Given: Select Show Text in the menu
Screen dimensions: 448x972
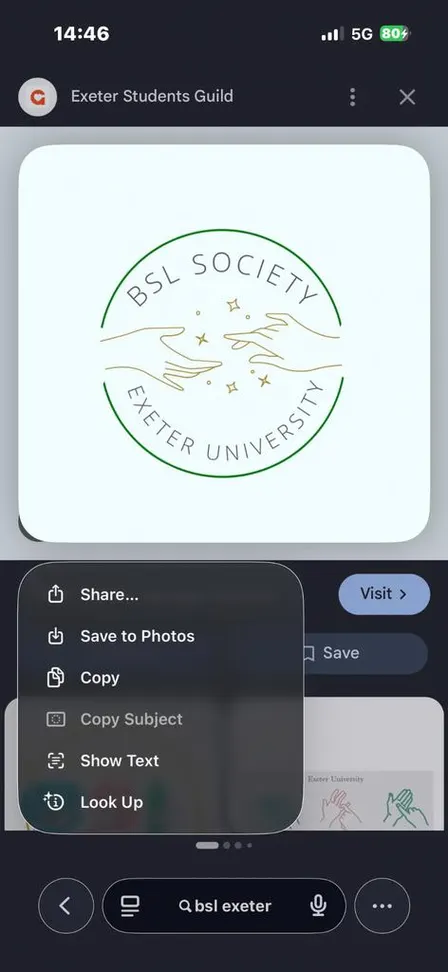Looking at the screenshot, I should pos(161,761).
